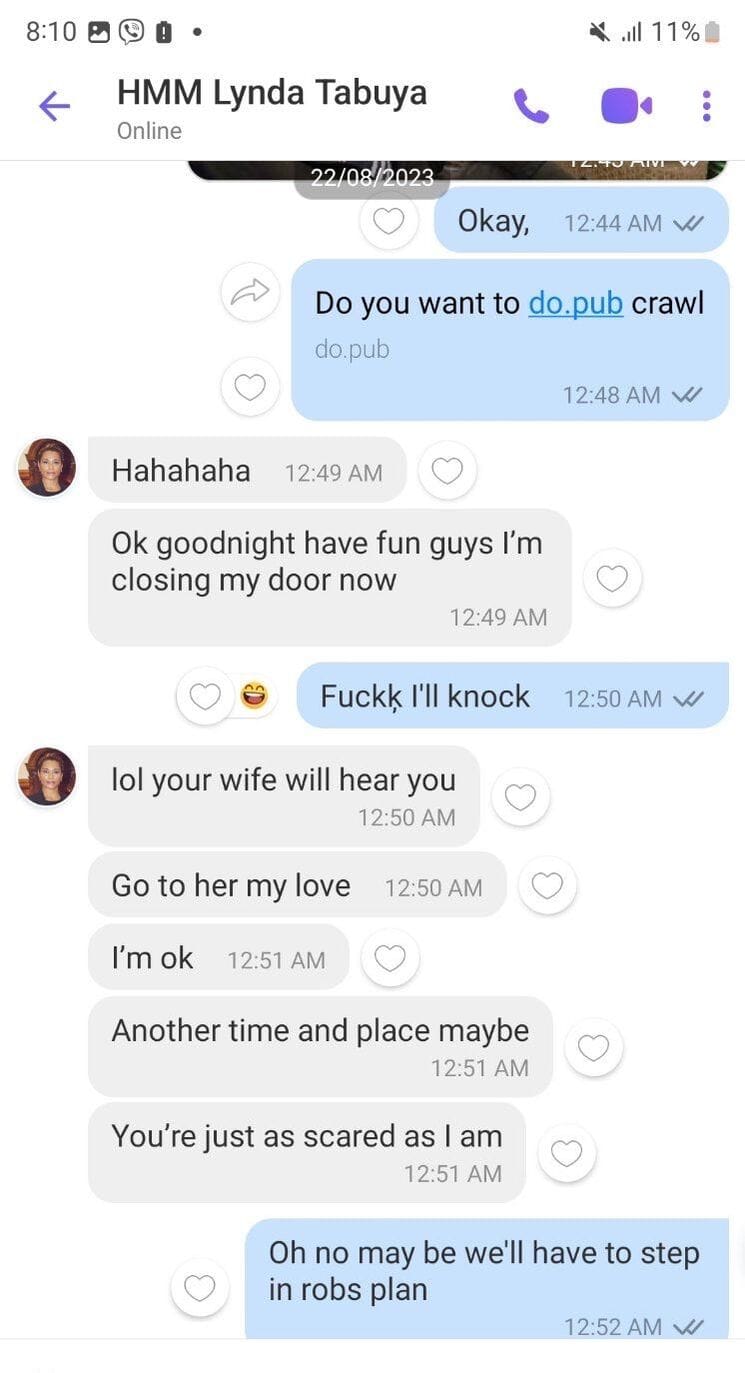Open the sender's avatar beside 'Hahahaha'
Viewport: 745px width, 1373px height.
pyautogui.click(x=47, y=467)
